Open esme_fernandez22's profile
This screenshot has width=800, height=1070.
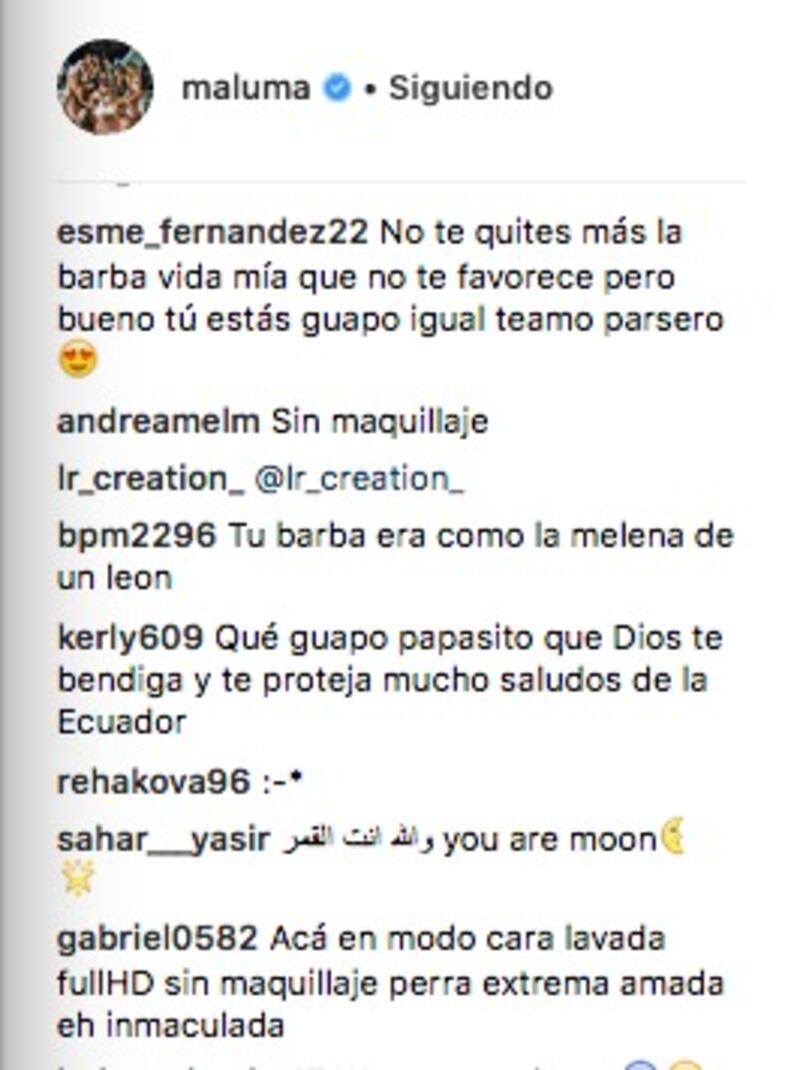(212, 233)
